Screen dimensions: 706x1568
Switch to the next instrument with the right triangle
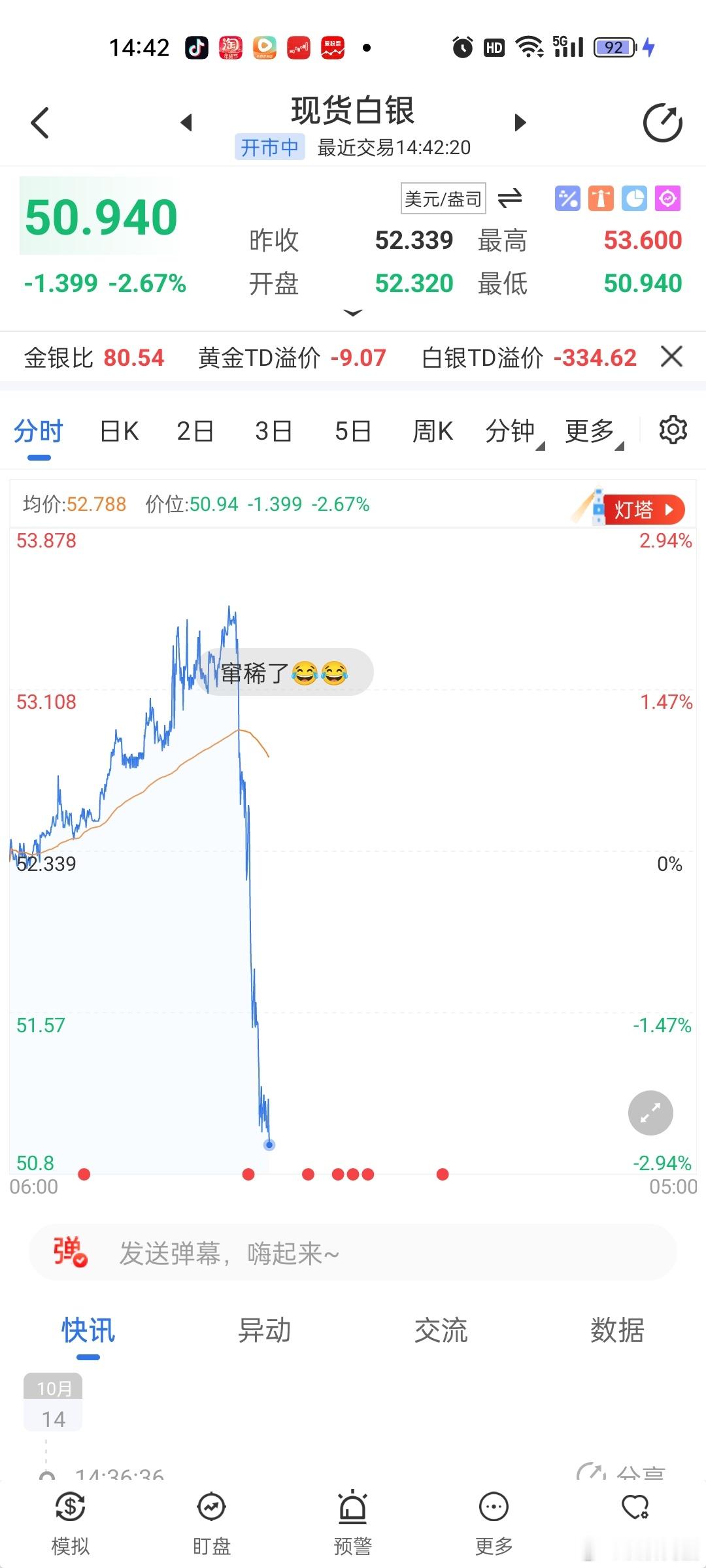[520, 122]
